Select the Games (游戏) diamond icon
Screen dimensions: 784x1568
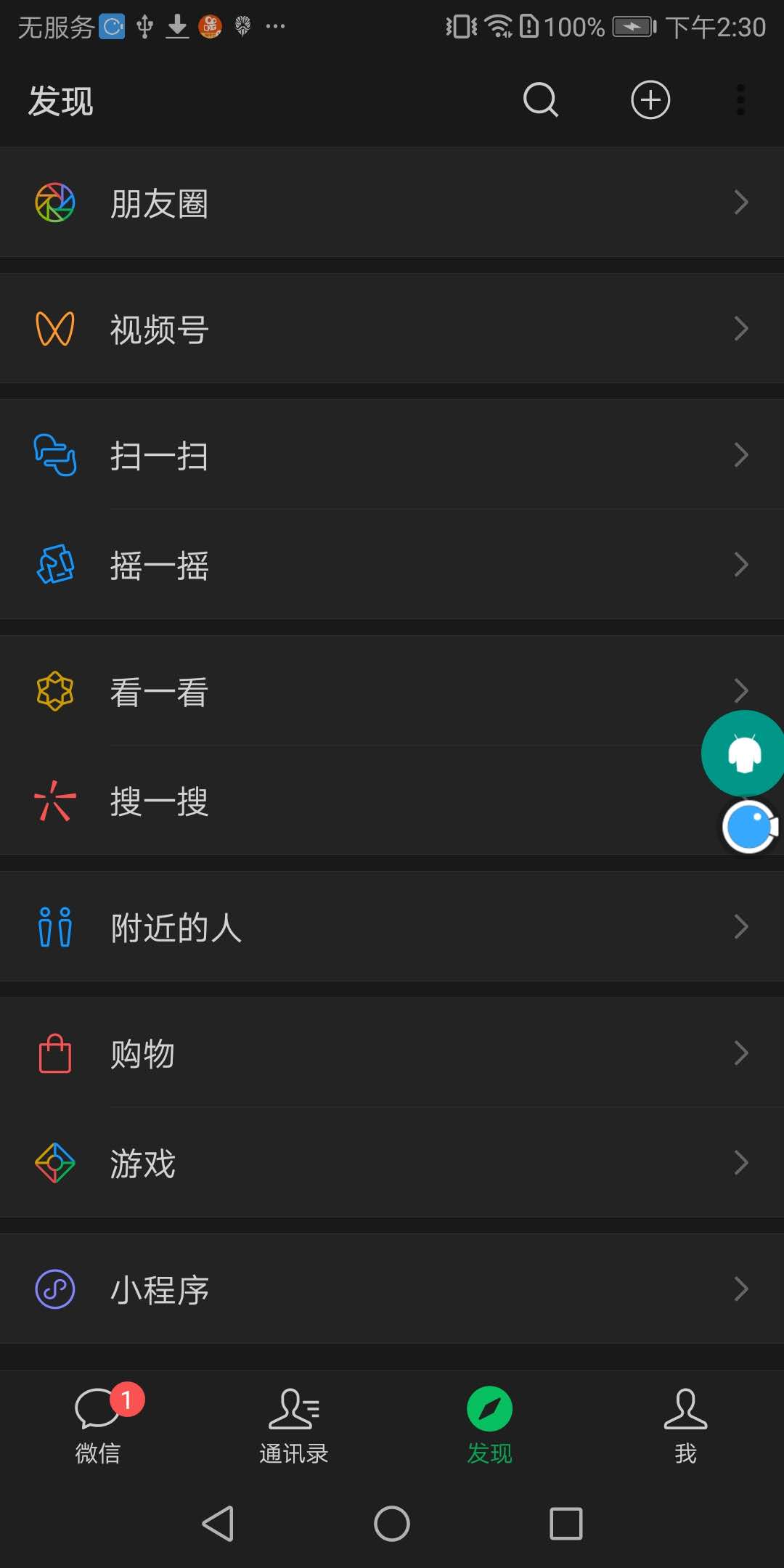click(x=54, y=1162)
